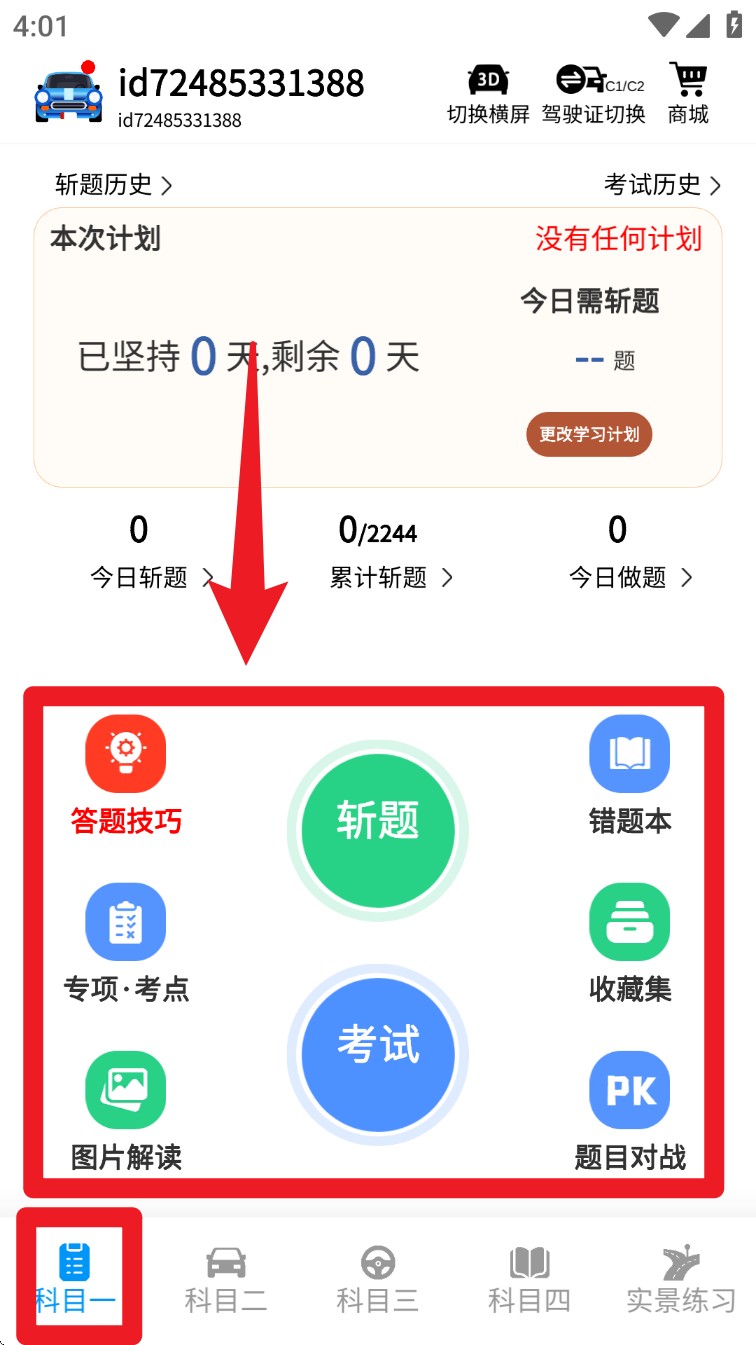This screenshot has width=756, height=1345.
Task: Open the 商城 shop cart
Action: click(688, 95)
